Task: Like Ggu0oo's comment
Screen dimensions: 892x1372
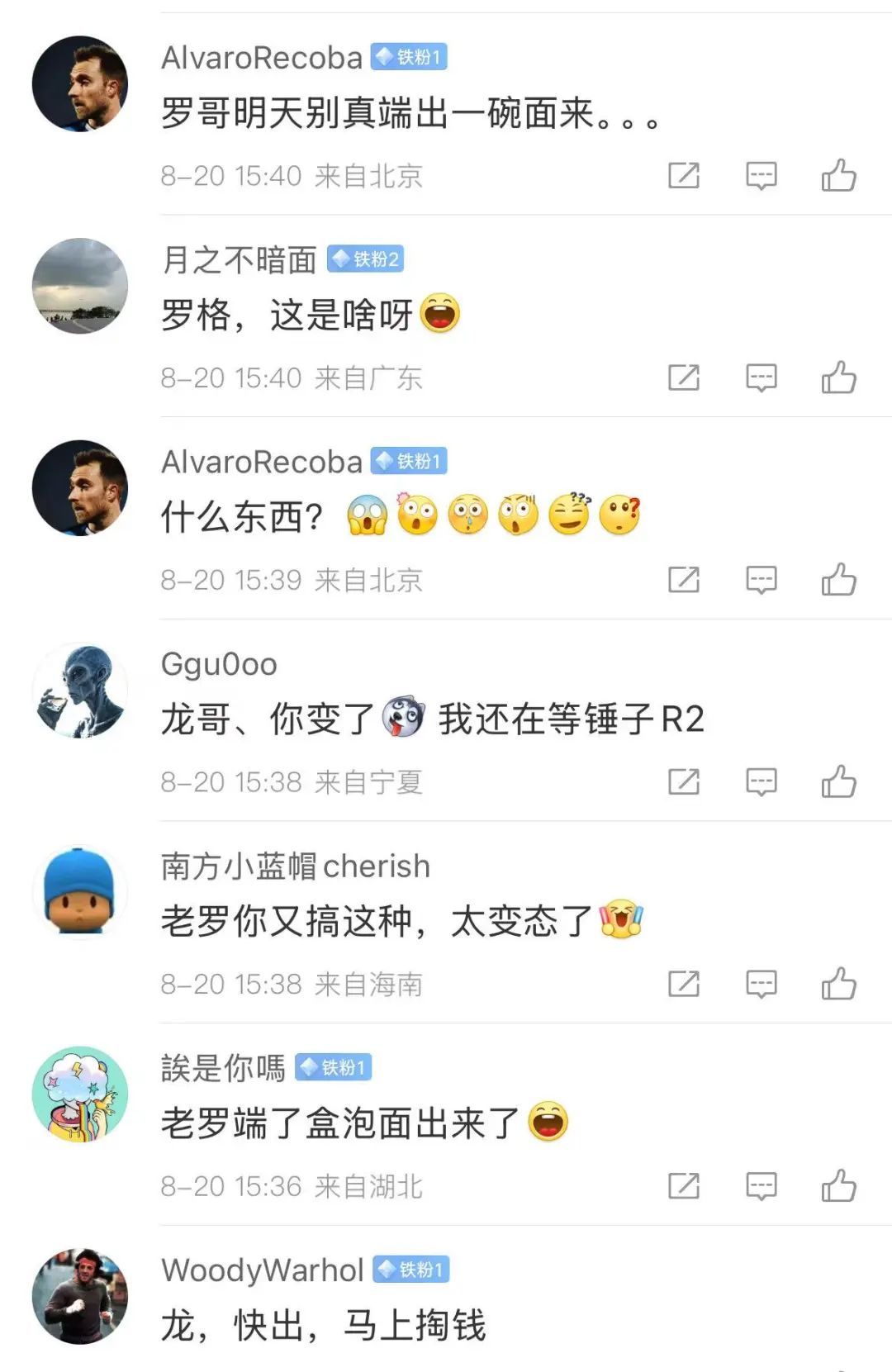Action: coord(838,781)
